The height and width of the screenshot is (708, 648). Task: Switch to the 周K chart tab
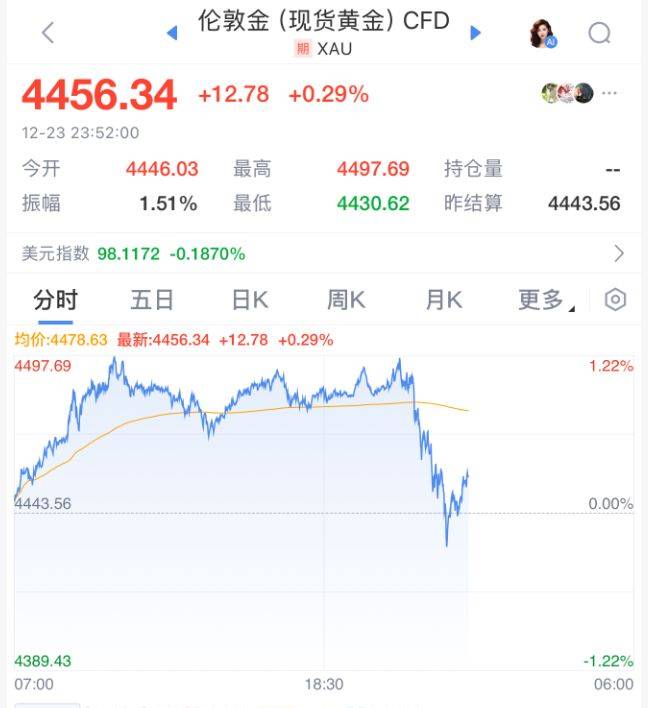346,300
